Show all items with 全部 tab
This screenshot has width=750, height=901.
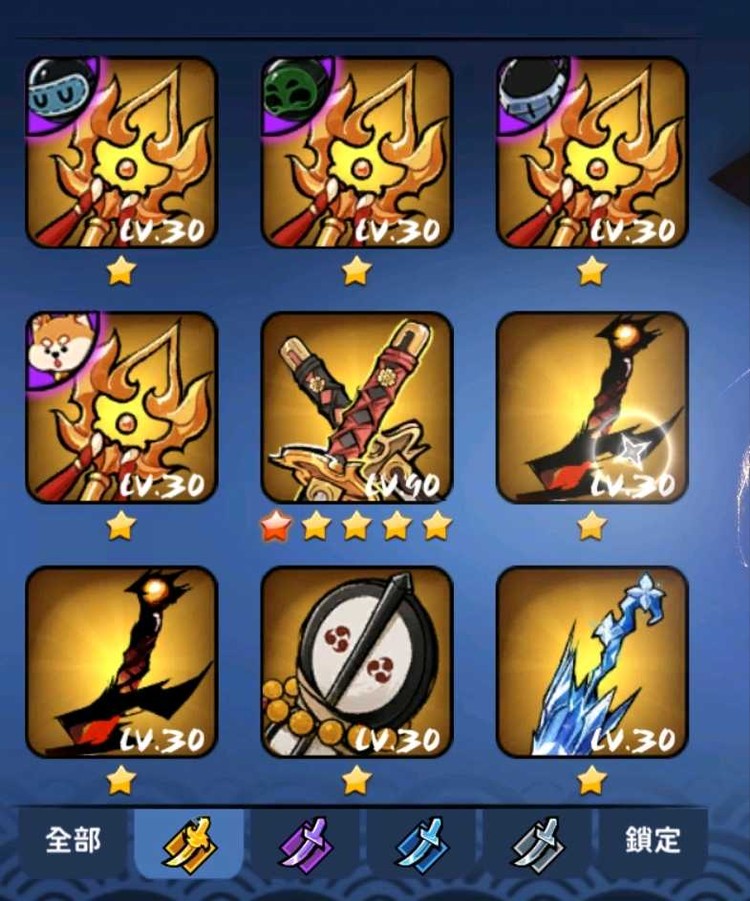pos(73,841)
